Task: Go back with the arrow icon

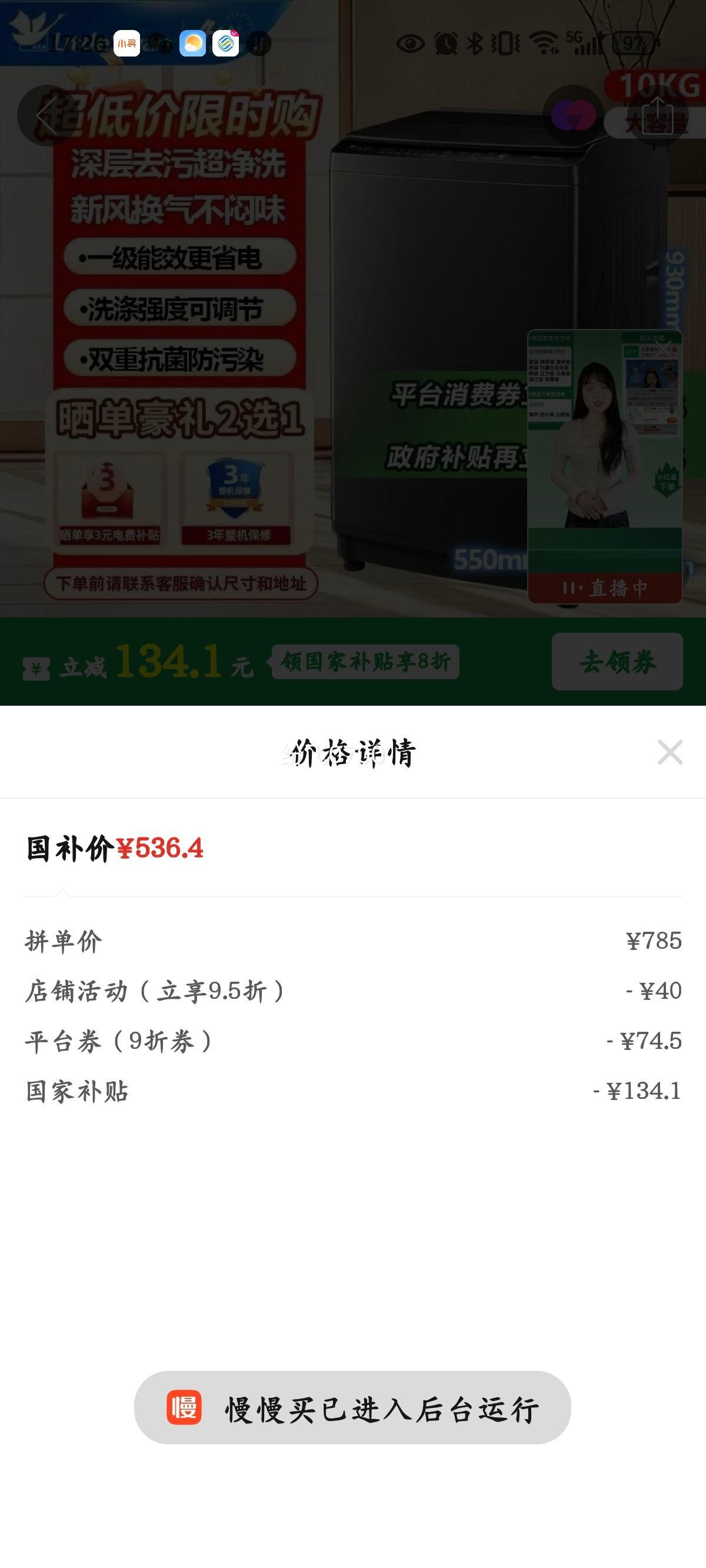Action: (x=46, y=115)
